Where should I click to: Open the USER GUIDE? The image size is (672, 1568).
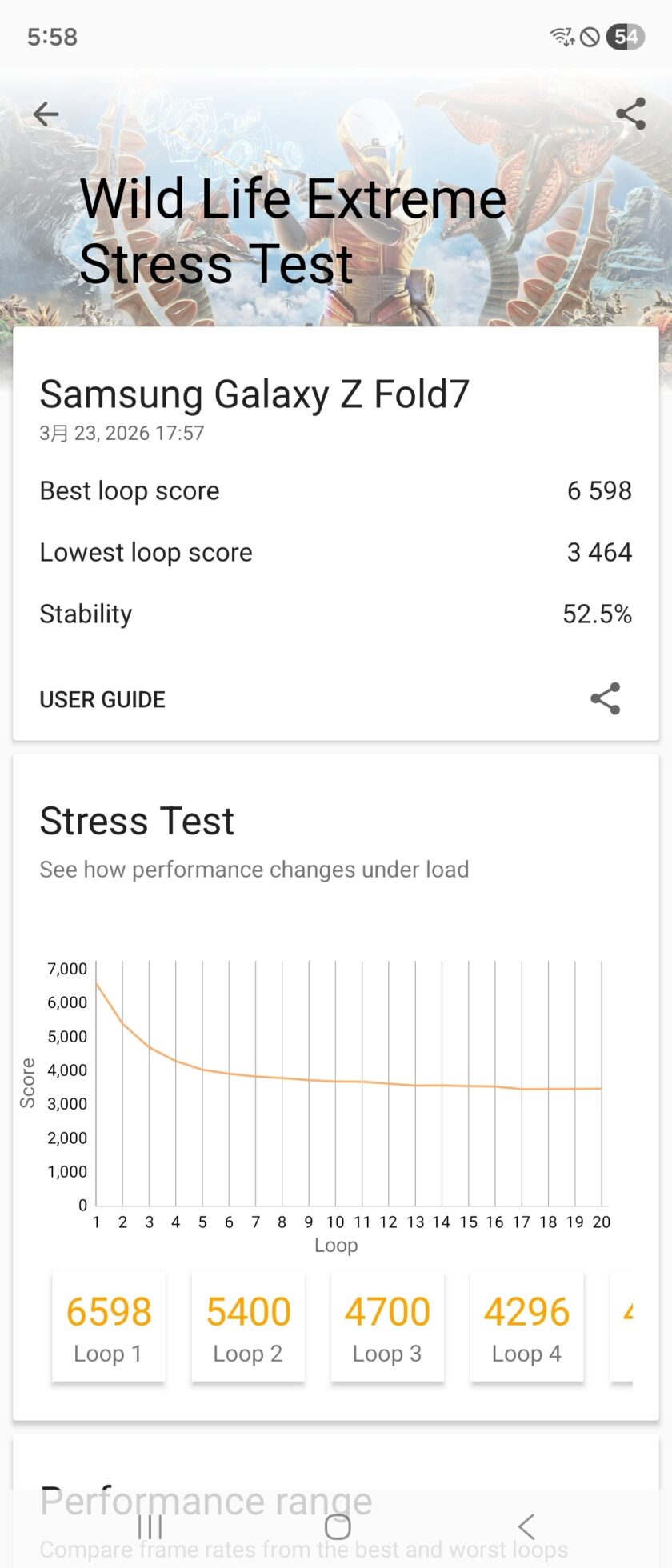coord(102,699)
